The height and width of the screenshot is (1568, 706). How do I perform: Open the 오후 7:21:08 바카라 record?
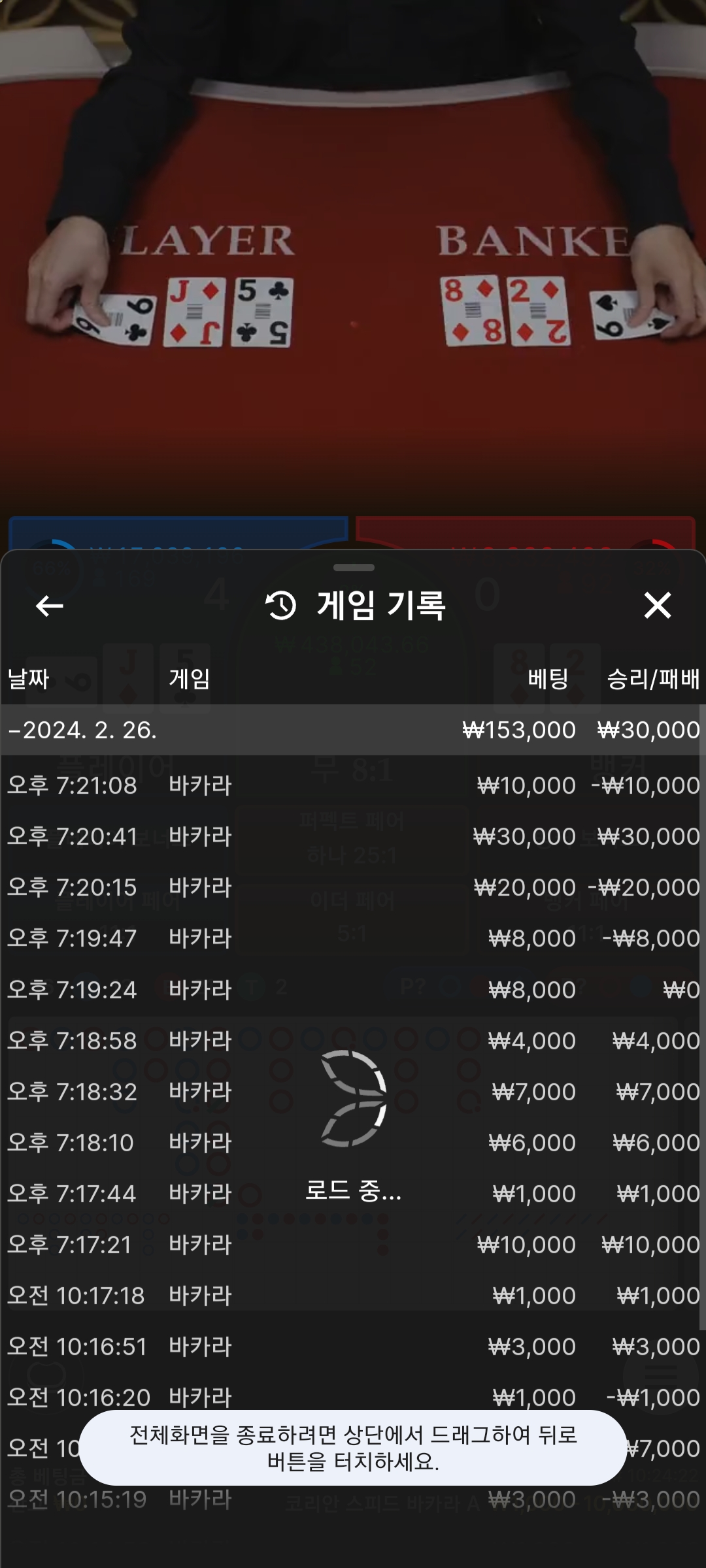pos(353,785)
